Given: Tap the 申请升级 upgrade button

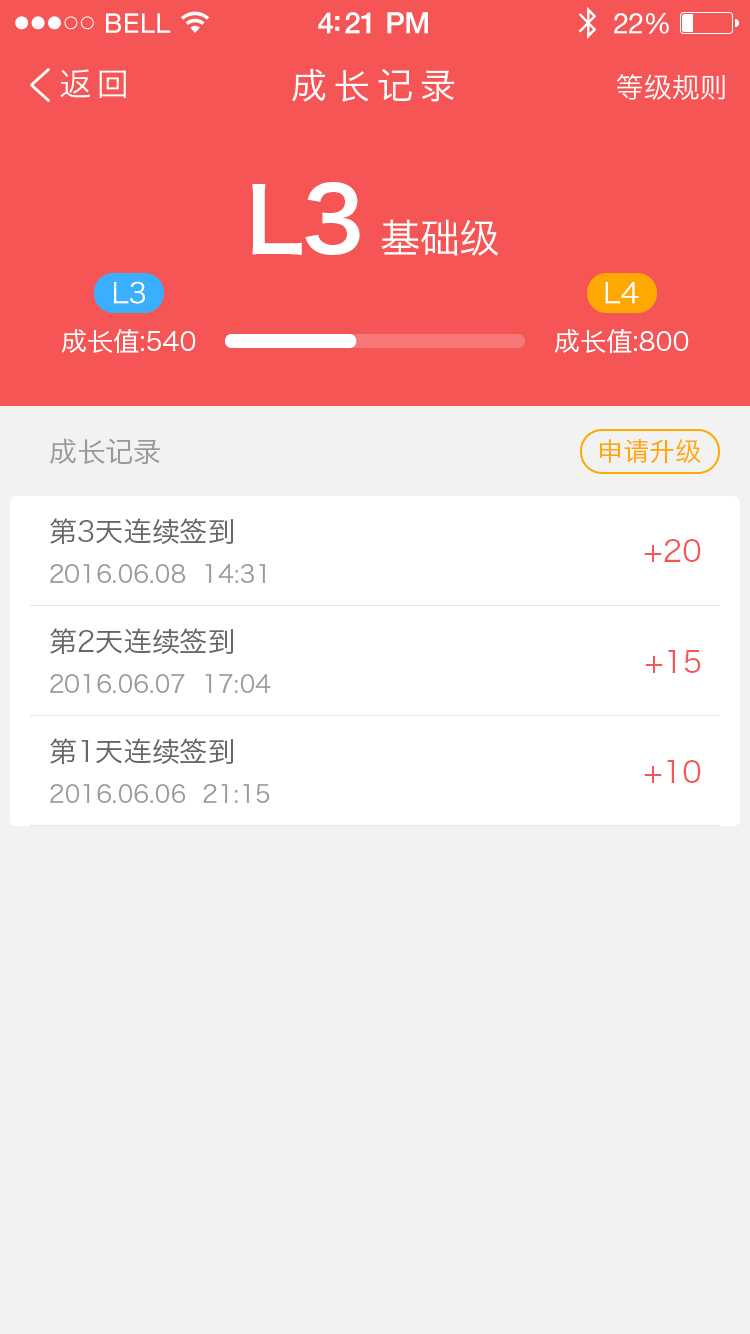Looking at the screenshot, I should [649, 451].
